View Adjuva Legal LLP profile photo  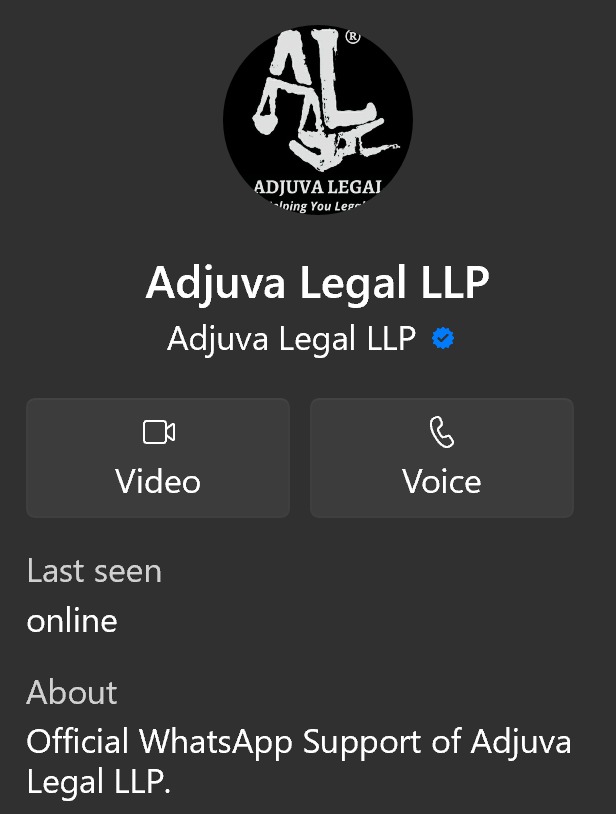(x=317, y=120)
